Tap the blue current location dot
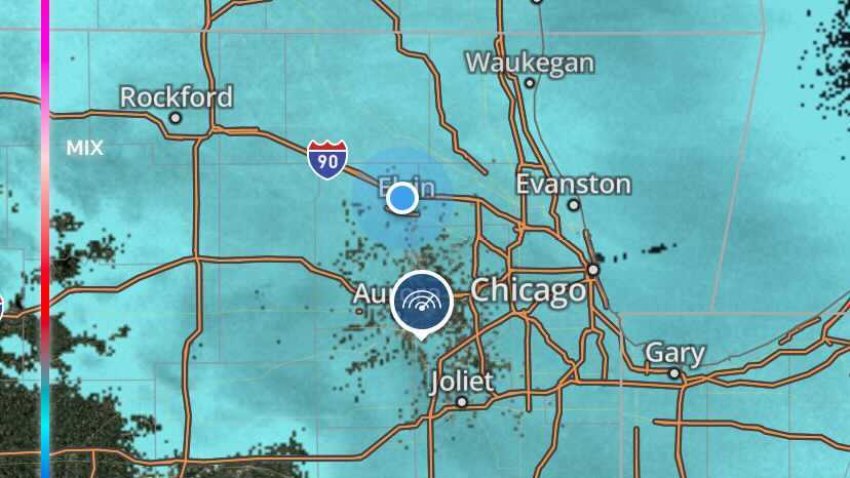The width and height of the screenshot is (850, 478). (401, 198)
